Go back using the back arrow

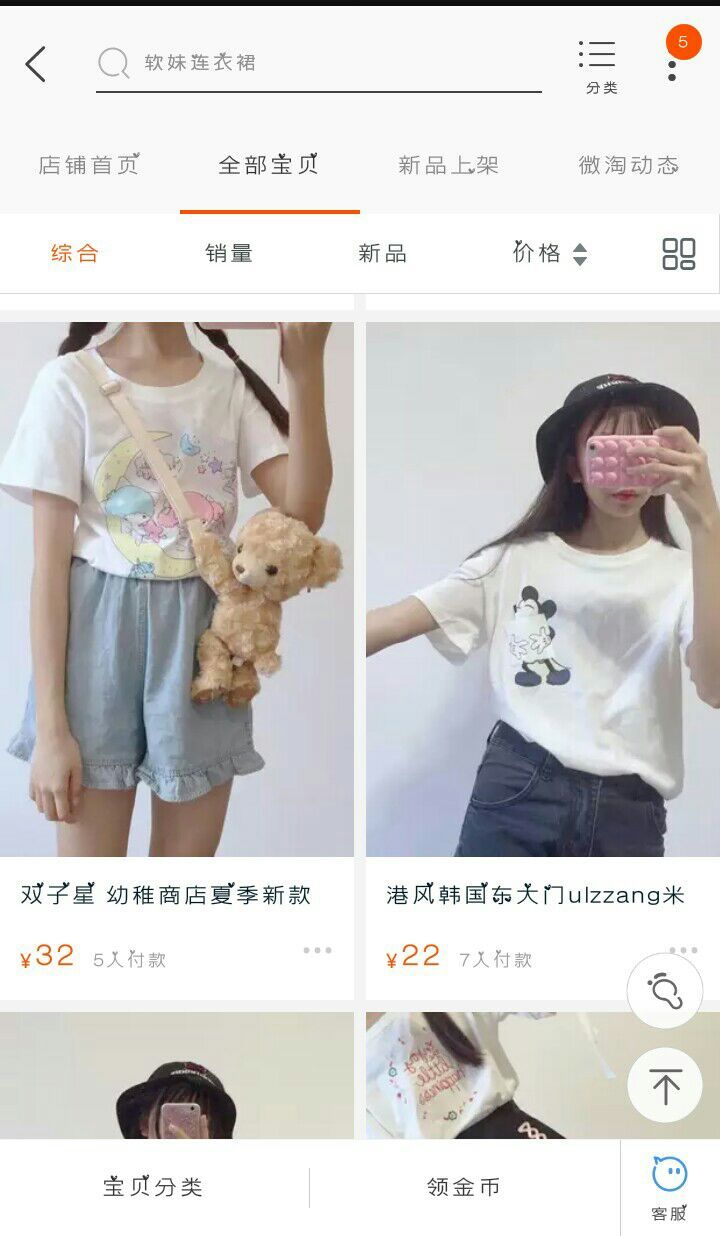coord(36,65)
